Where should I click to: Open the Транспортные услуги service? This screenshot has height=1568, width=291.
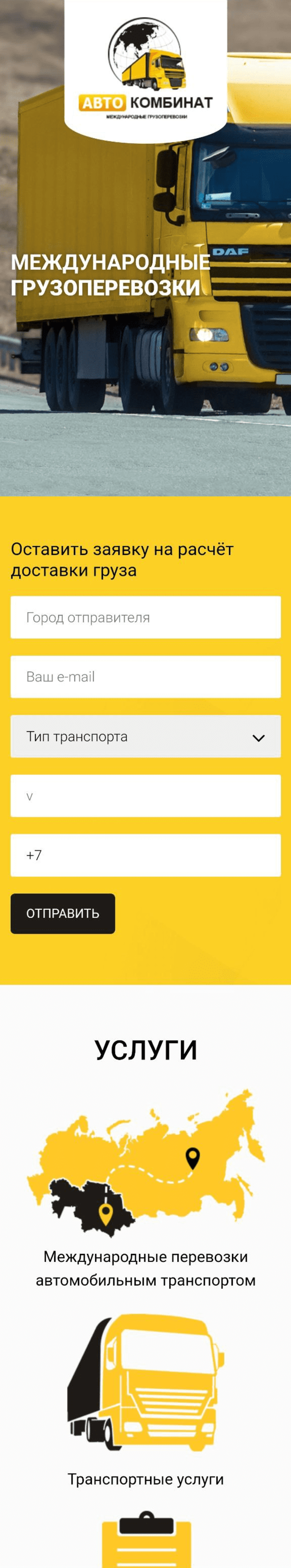(x=145, y=1479)
